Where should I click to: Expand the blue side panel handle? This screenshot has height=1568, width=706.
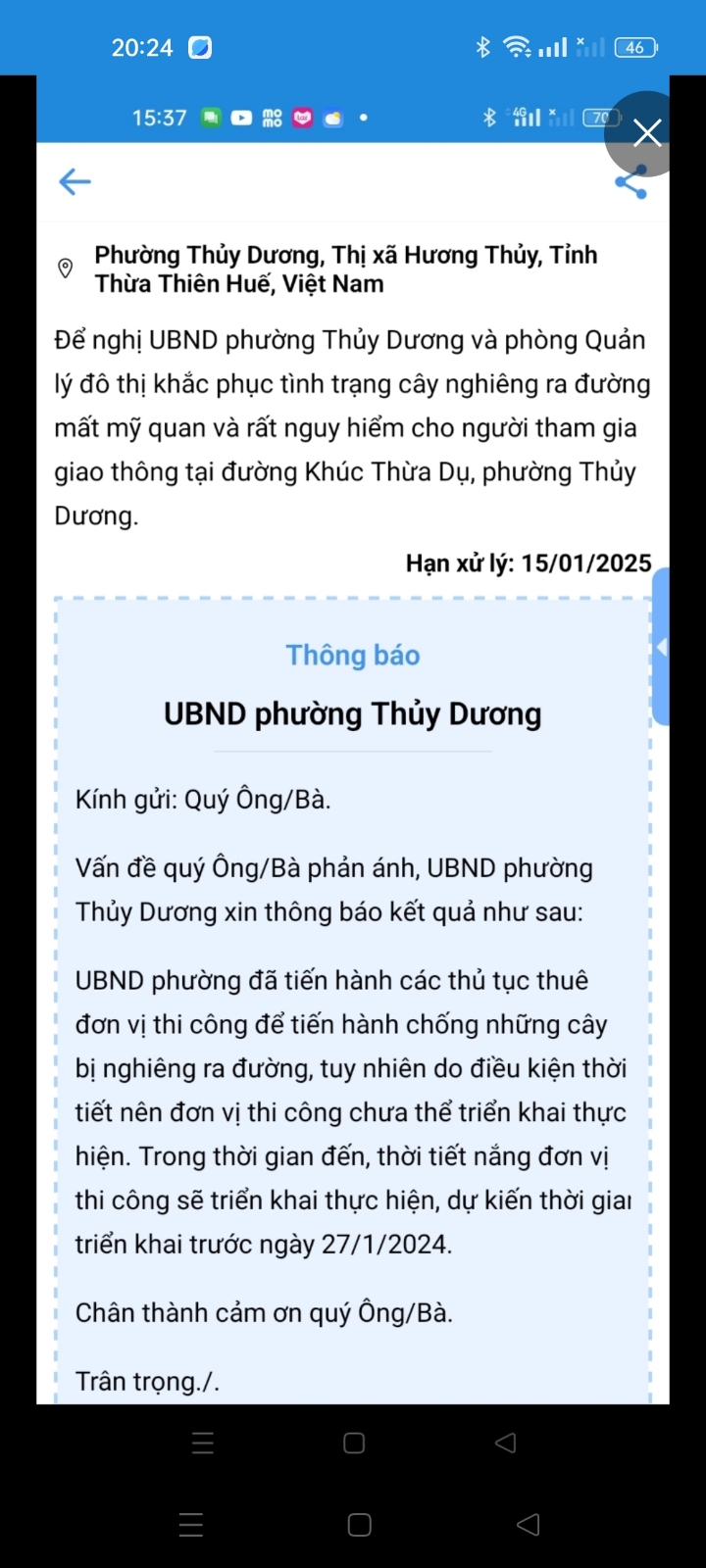[662, 647]
